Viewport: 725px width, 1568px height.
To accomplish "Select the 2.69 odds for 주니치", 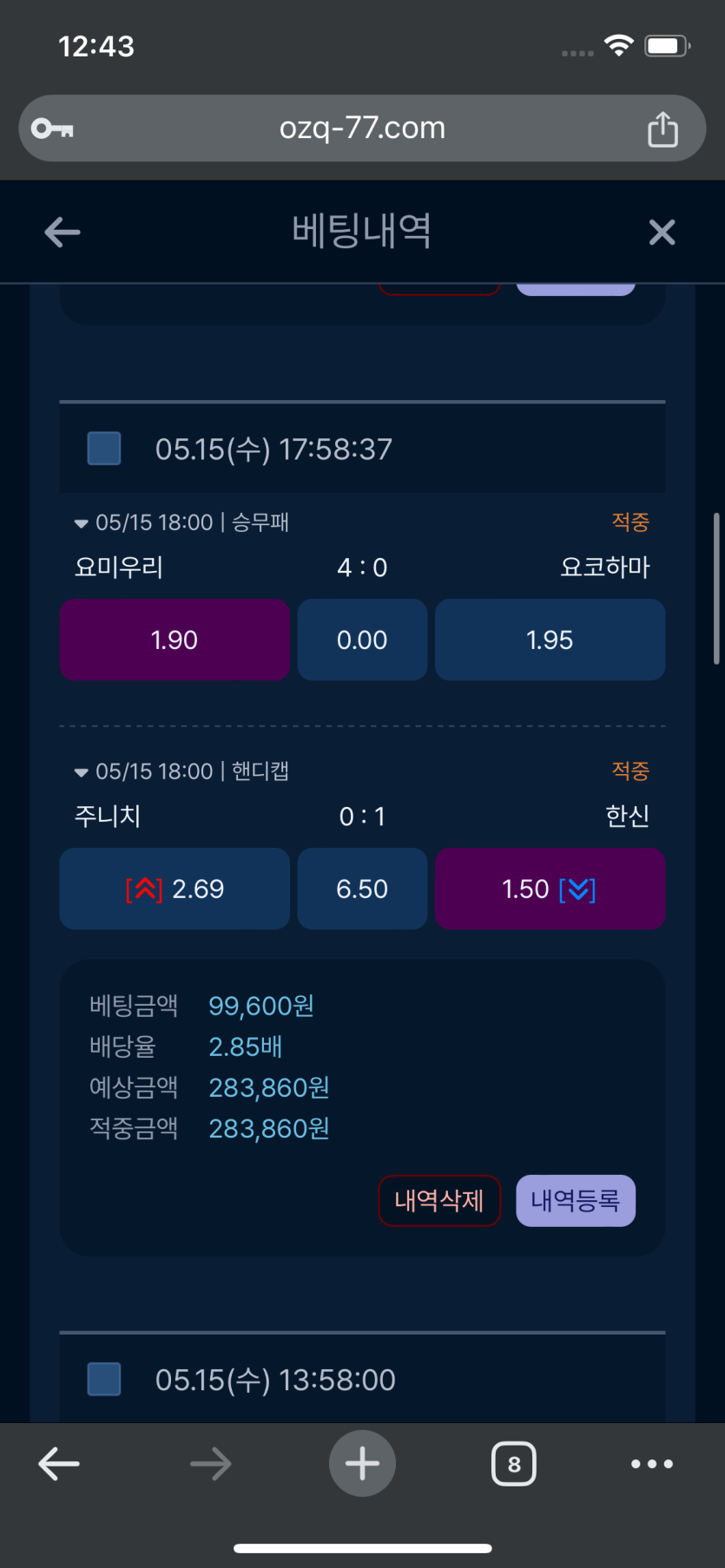I will [175, 889].
